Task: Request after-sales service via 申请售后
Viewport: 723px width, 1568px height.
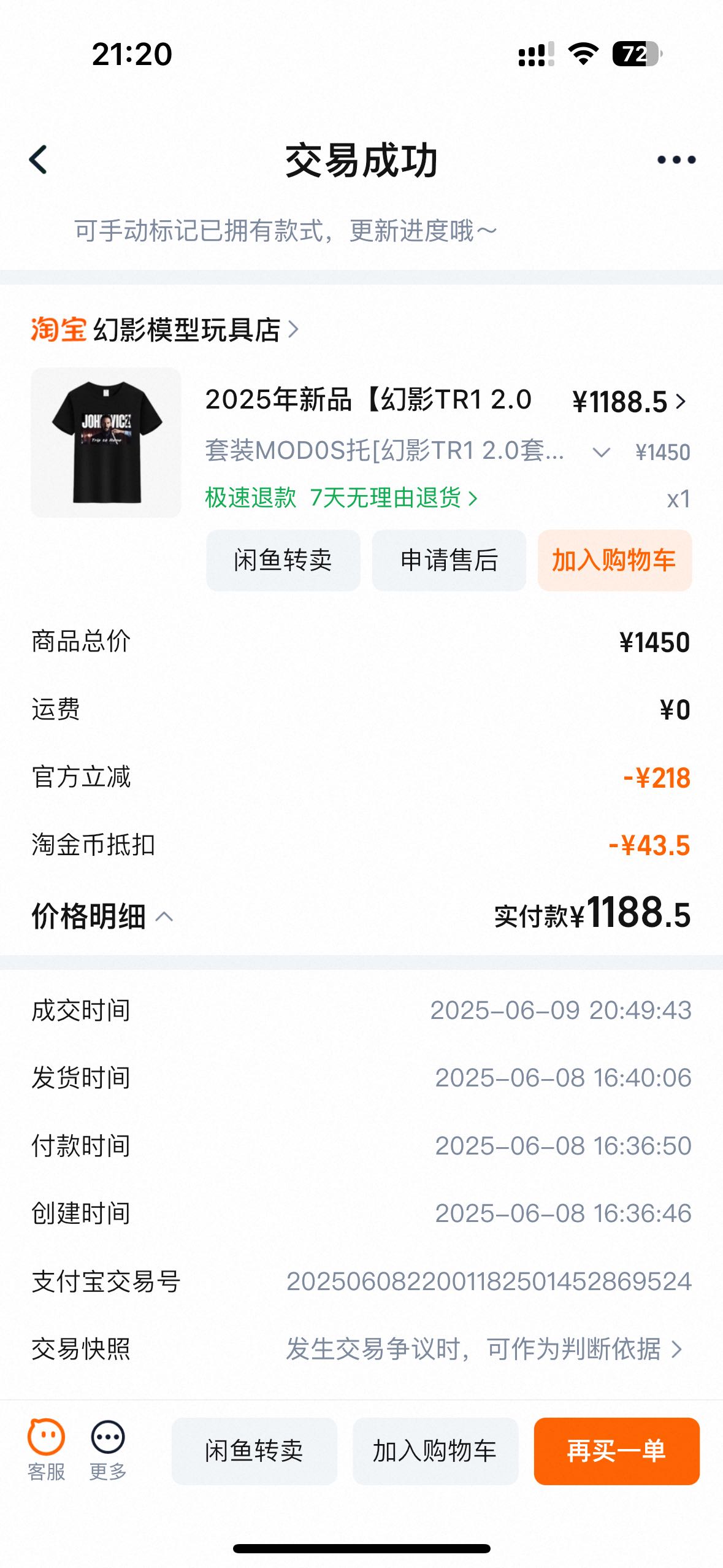Action: [449, 560]
